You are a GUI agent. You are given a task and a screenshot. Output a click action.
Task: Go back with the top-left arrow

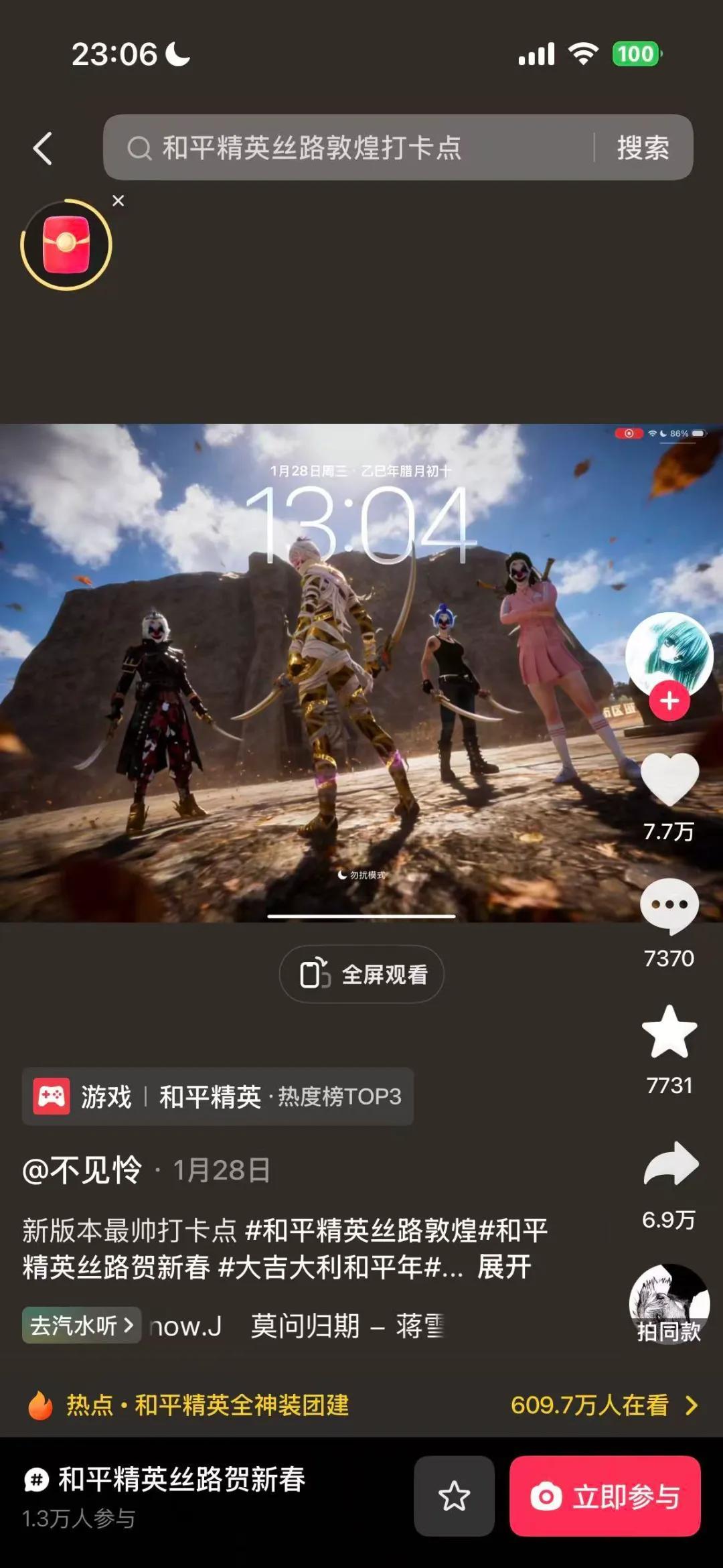click(x=43, y=148)
